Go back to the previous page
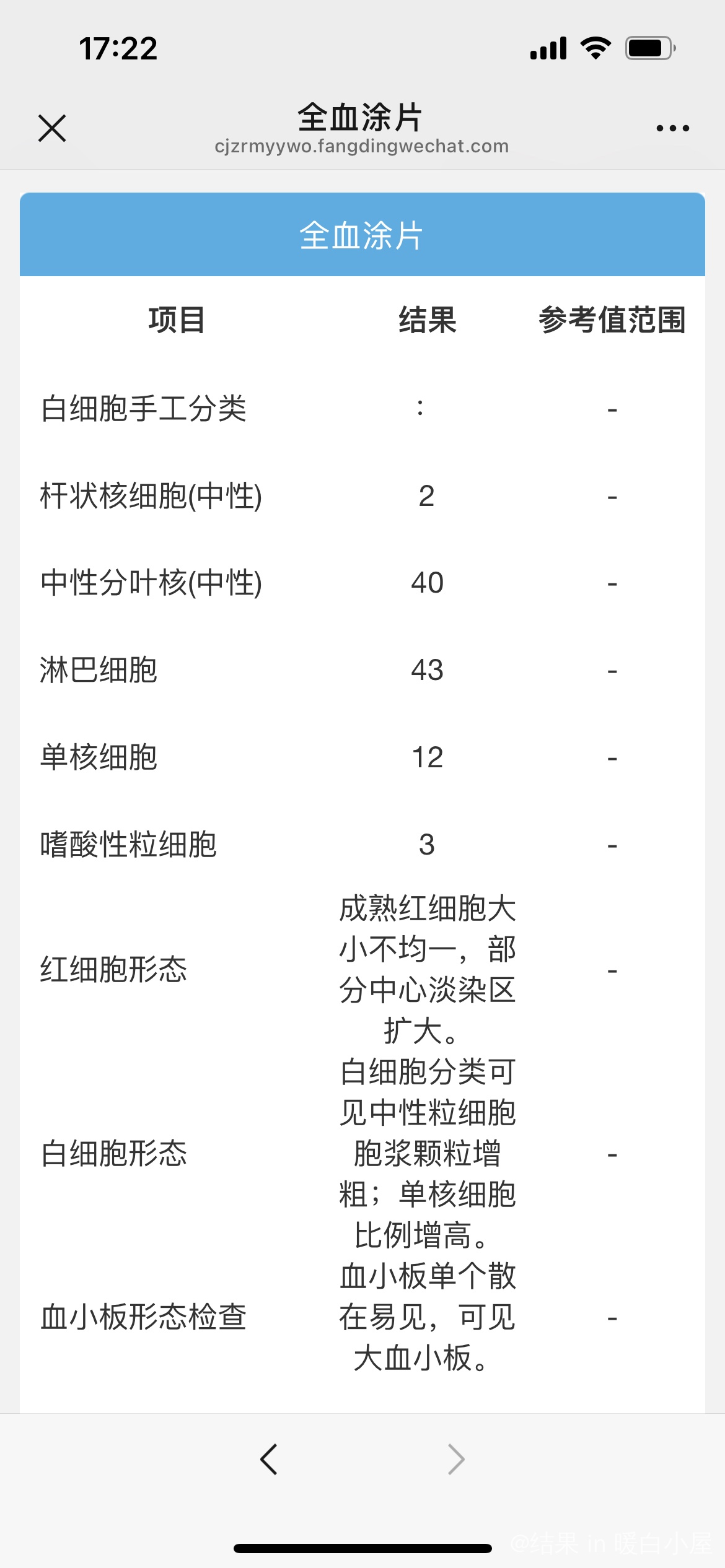The image size is (725, 1568). click(x=269, y=1460)
